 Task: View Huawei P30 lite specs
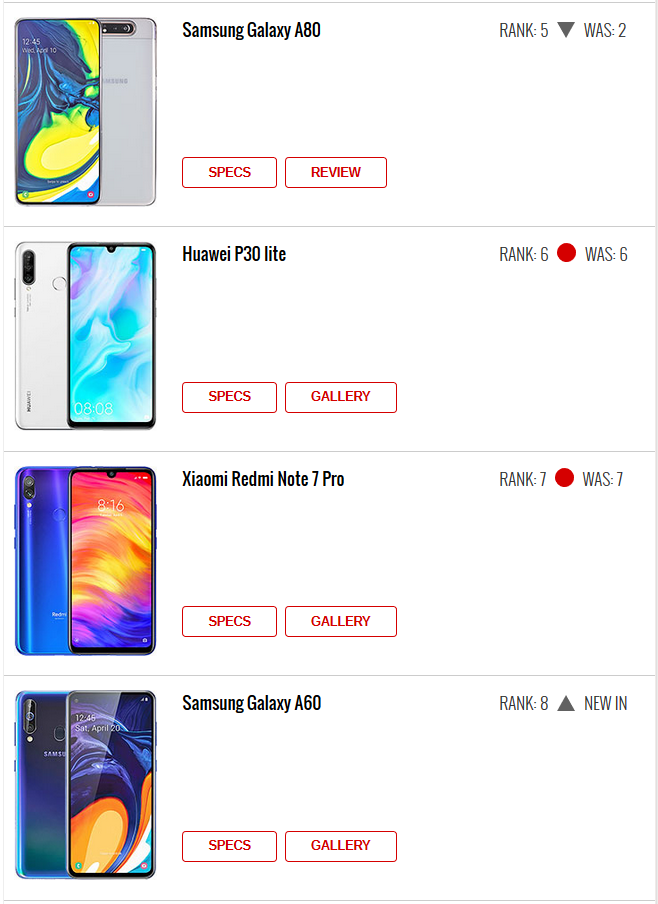[x=229, y=397]
